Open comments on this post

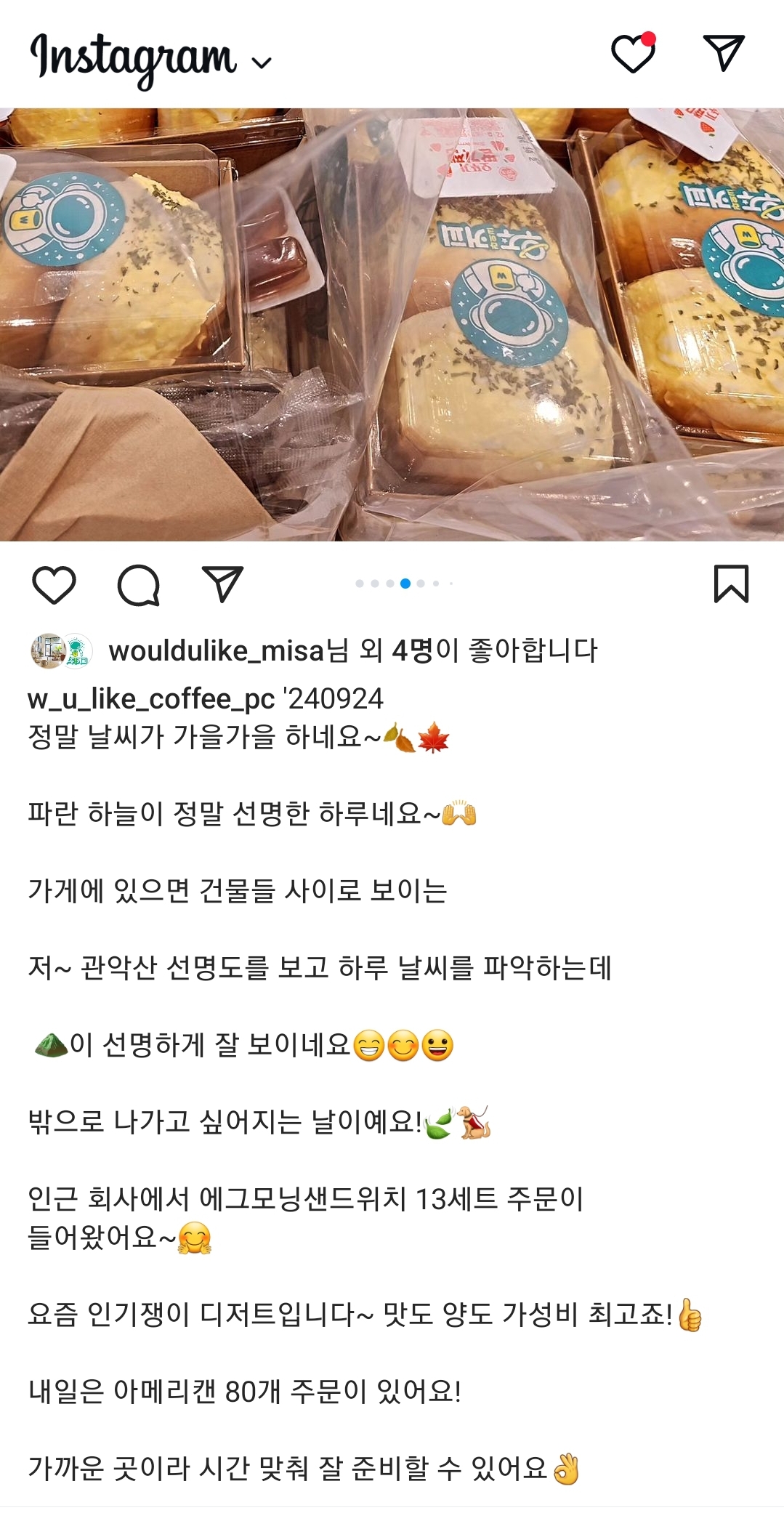click(x=138, y=585)
